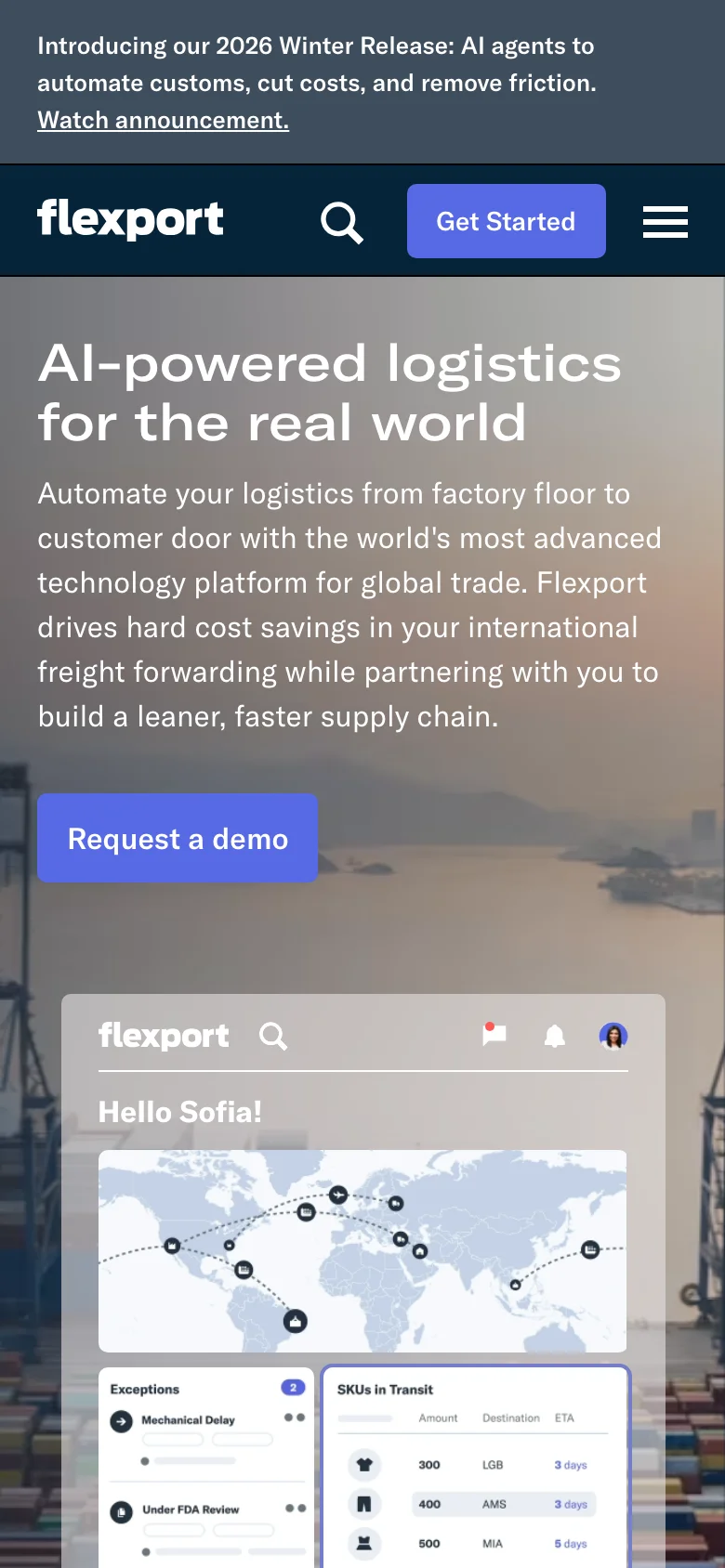Viewport: 725px width, 1568px height.
Task: Click the airplane icon on the world map
Action: pyautogui.click(x=340, y=1195)
